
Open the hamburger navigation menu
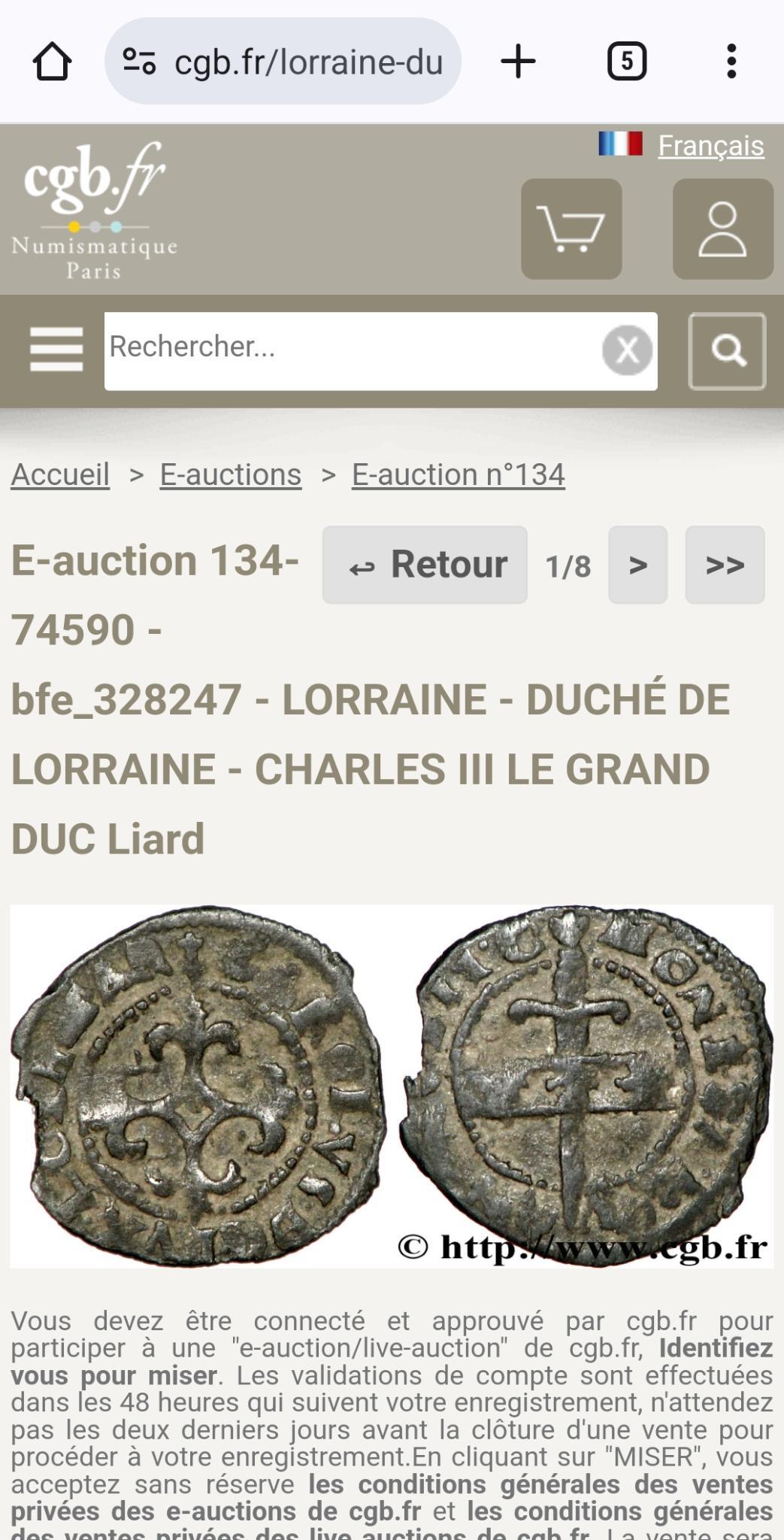click(56, 350)
